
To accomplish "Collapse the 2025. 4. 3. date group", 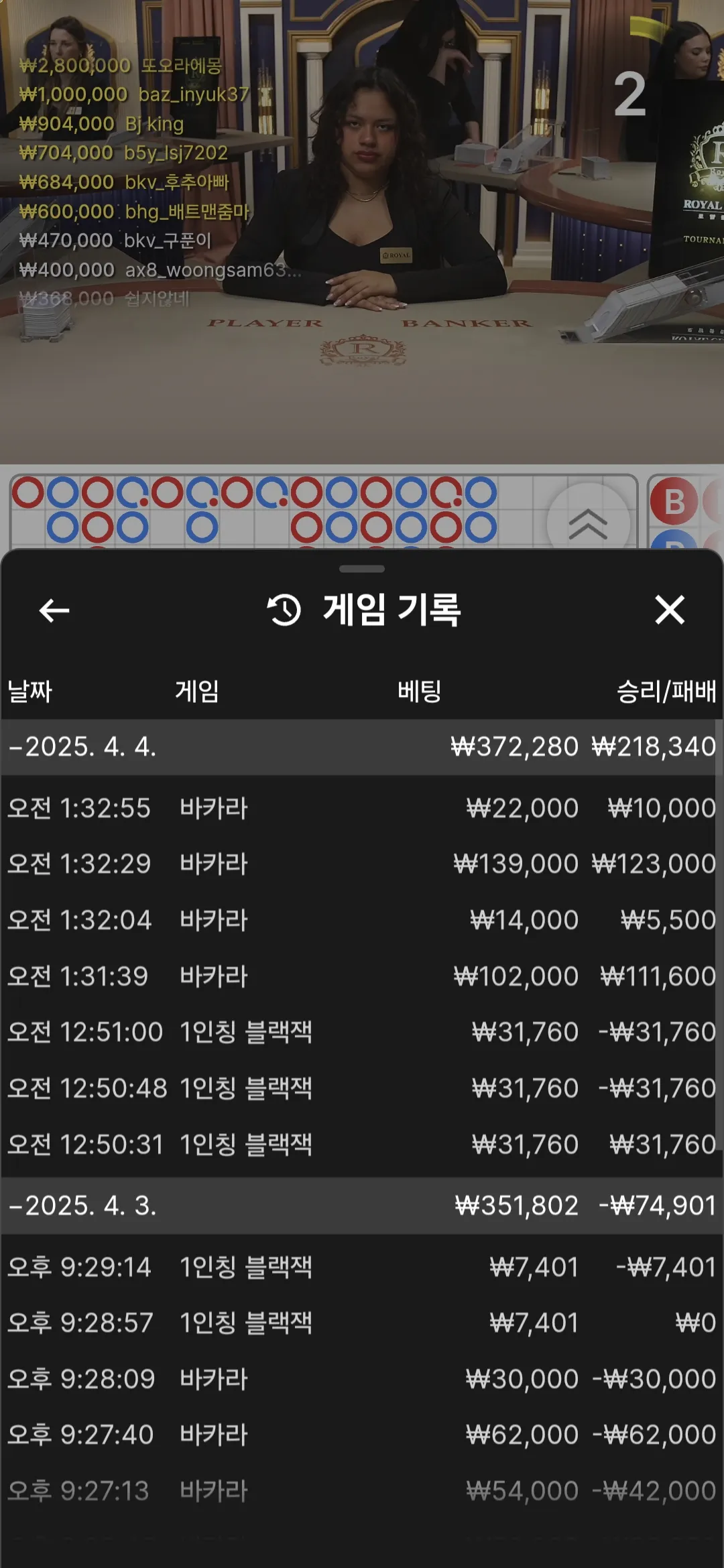I will coord(362,1206).
